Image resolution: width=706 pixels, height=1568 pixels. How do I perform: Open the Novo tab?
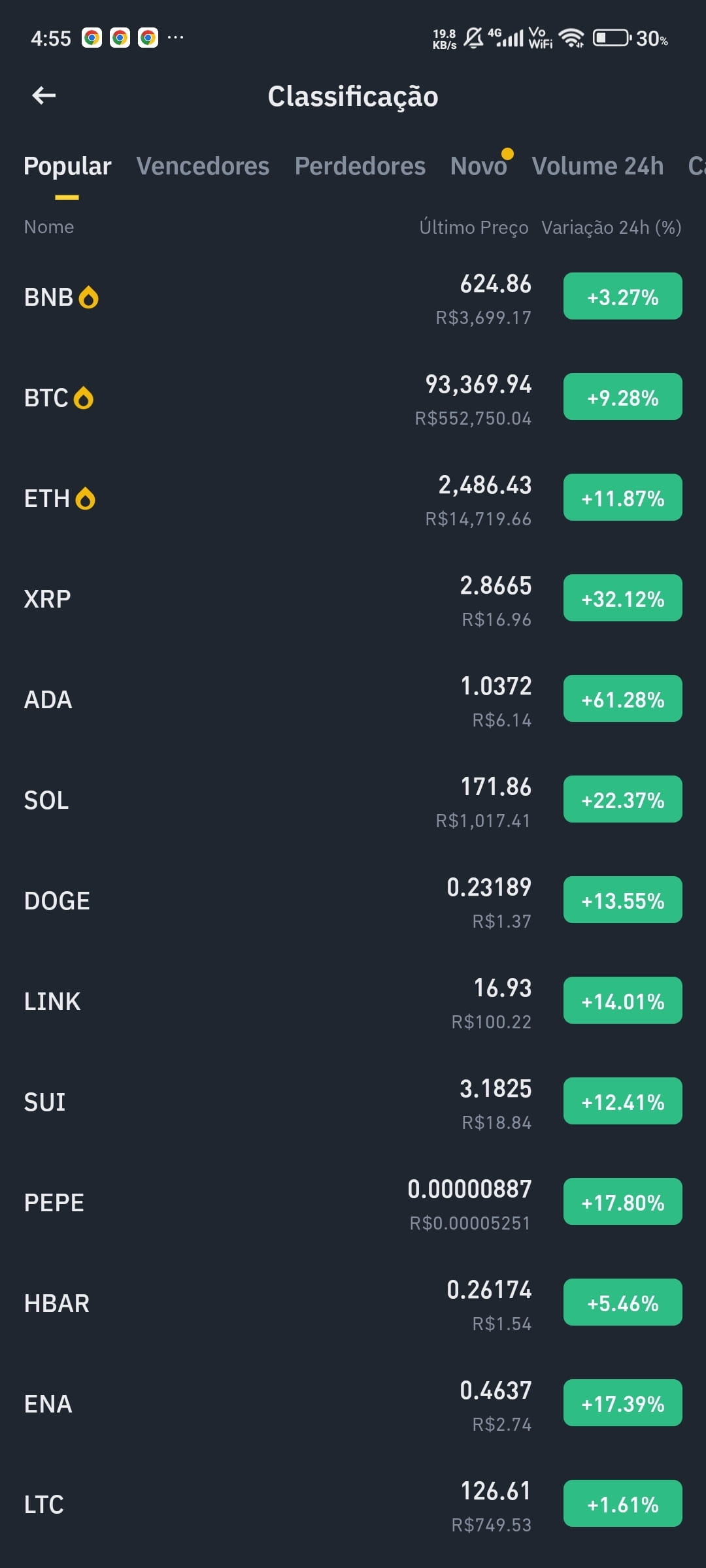(x=479, y=166)
